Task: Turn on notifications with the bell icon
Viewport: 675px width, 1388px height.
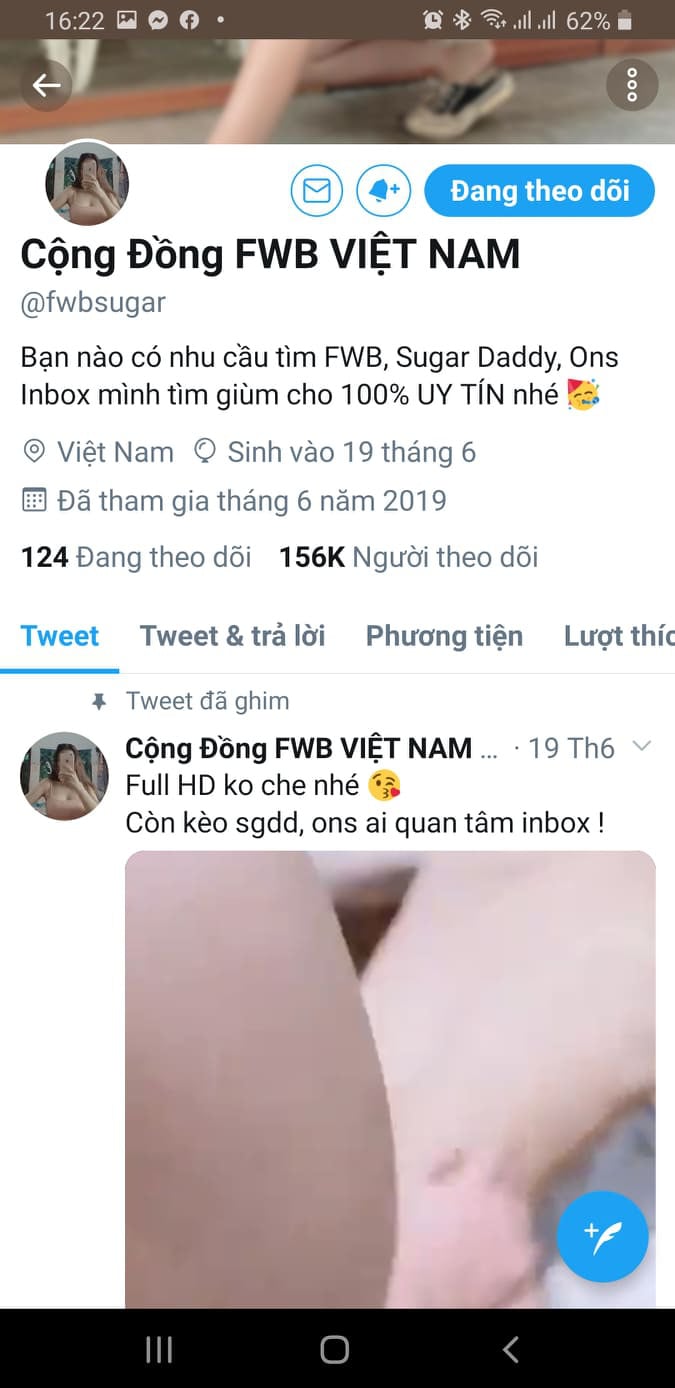Action: click(384, 191)
